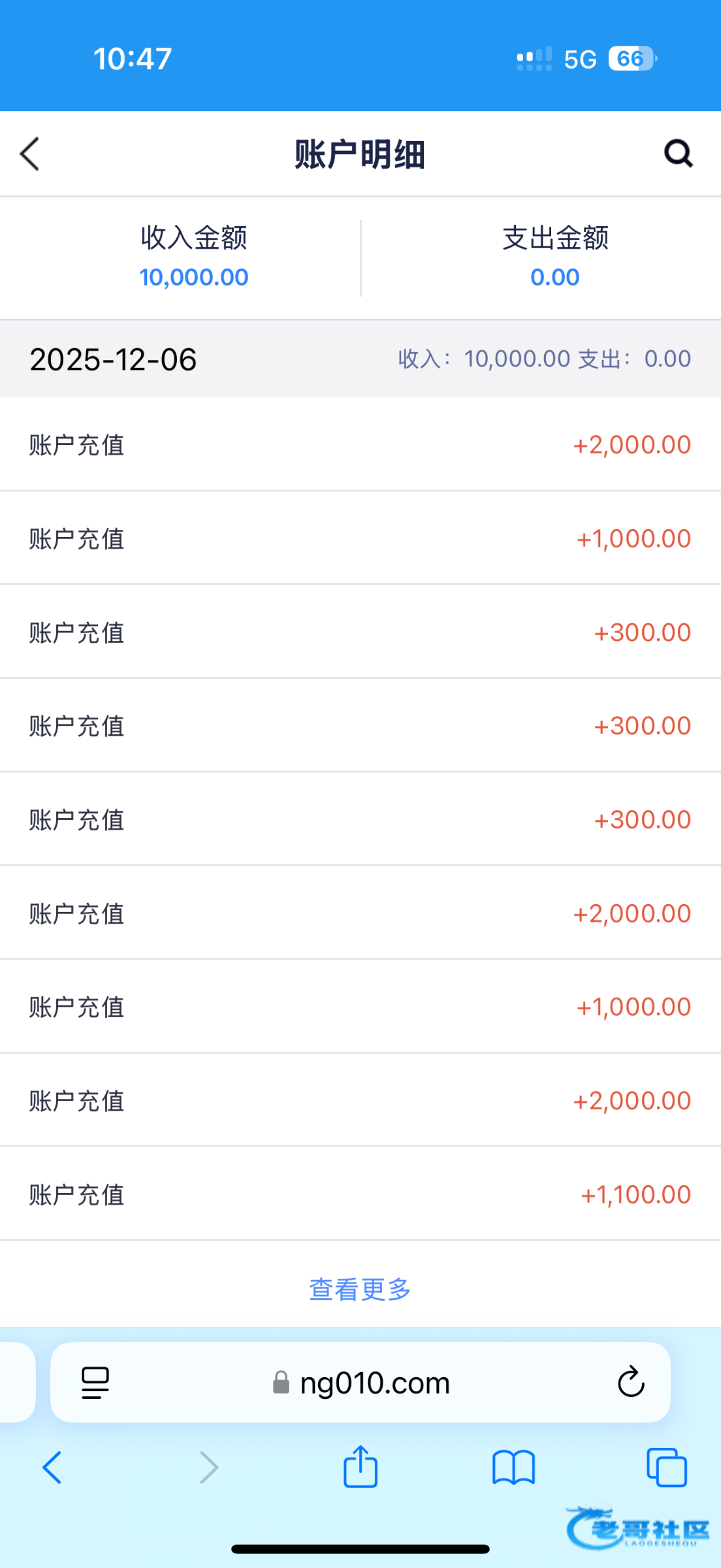
Task: Navigate back in Safari toolbar
Action: coord(52,1467)
